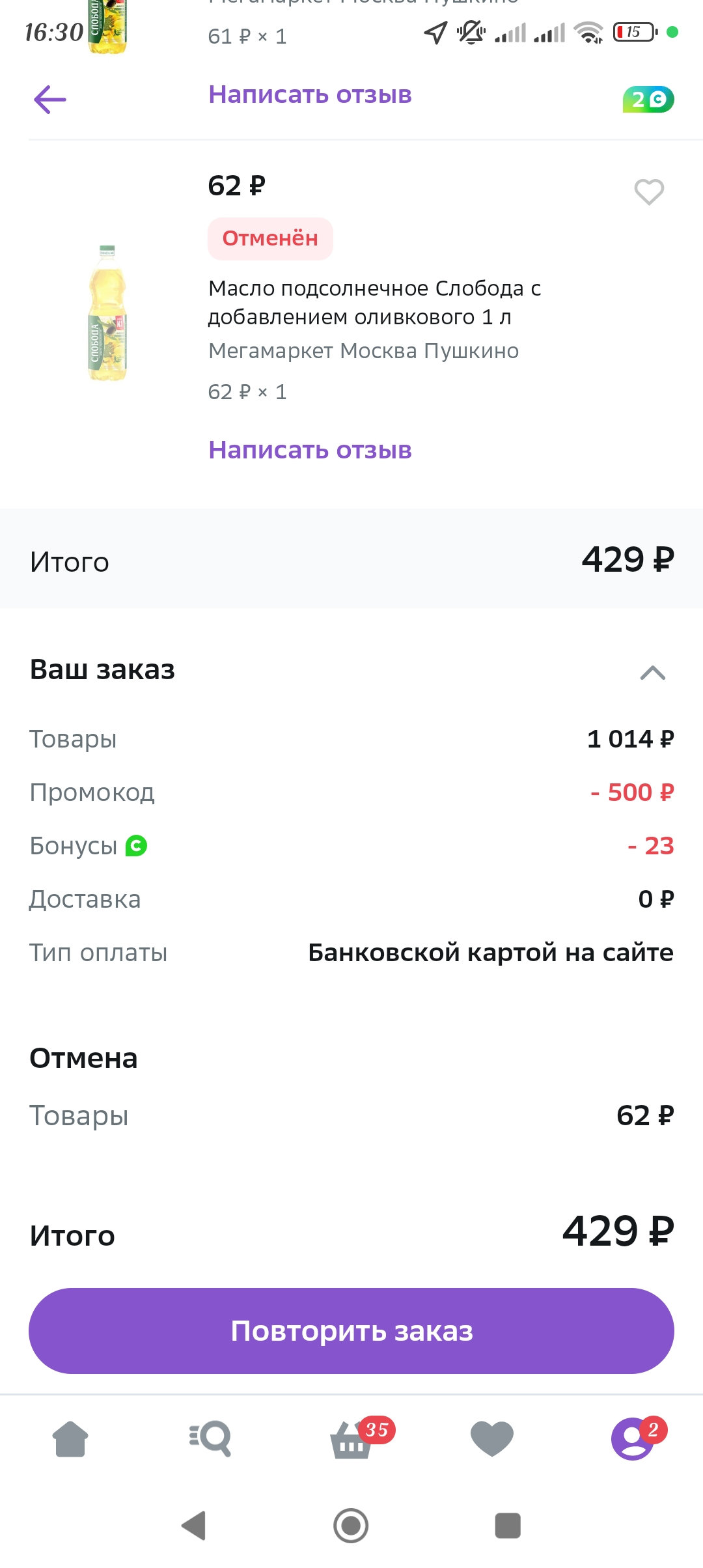
Task: Add the 62 ₽ Слобода oil to favorites
Action: [649, 192]
